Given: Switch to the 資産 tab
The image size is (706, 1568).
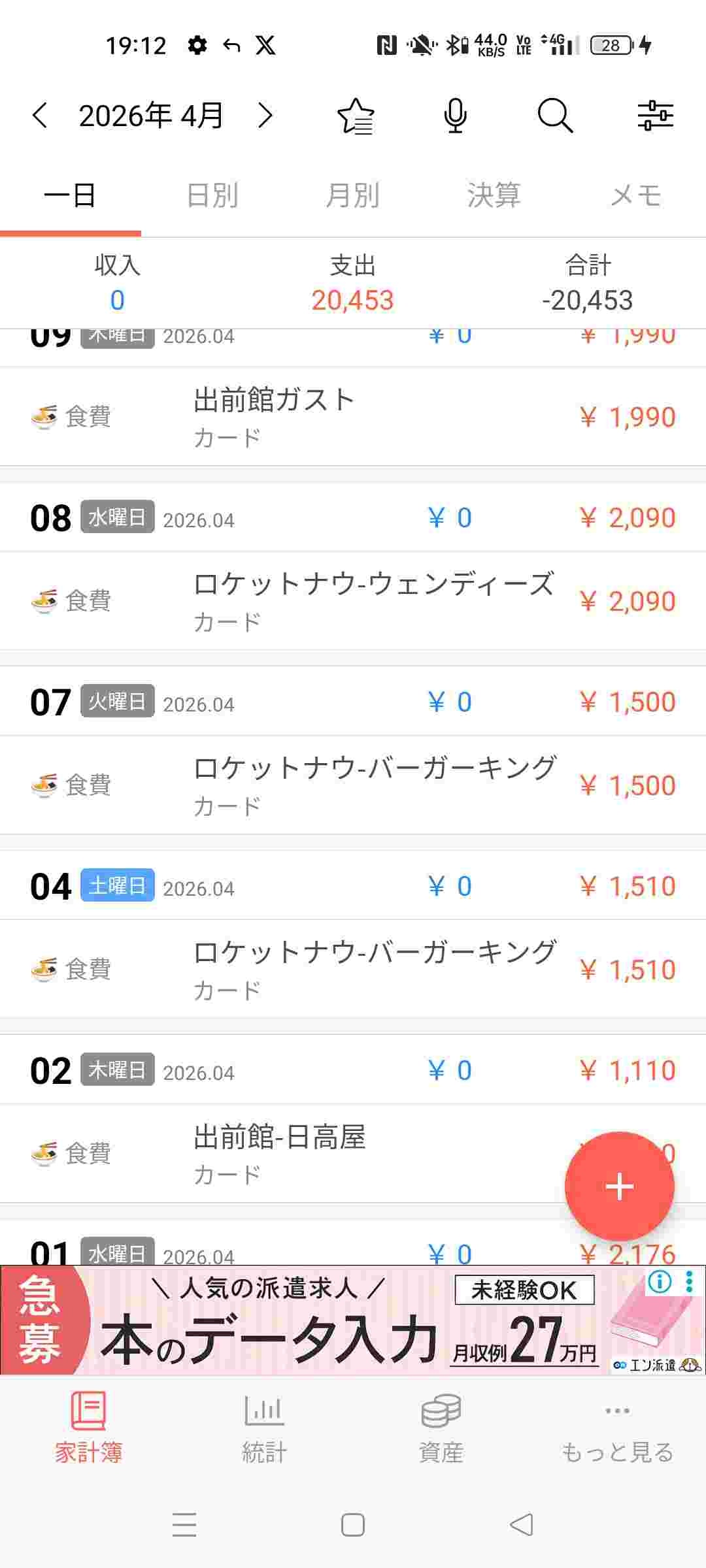Looking at the screenshot, I should (x=441, y=1428).
